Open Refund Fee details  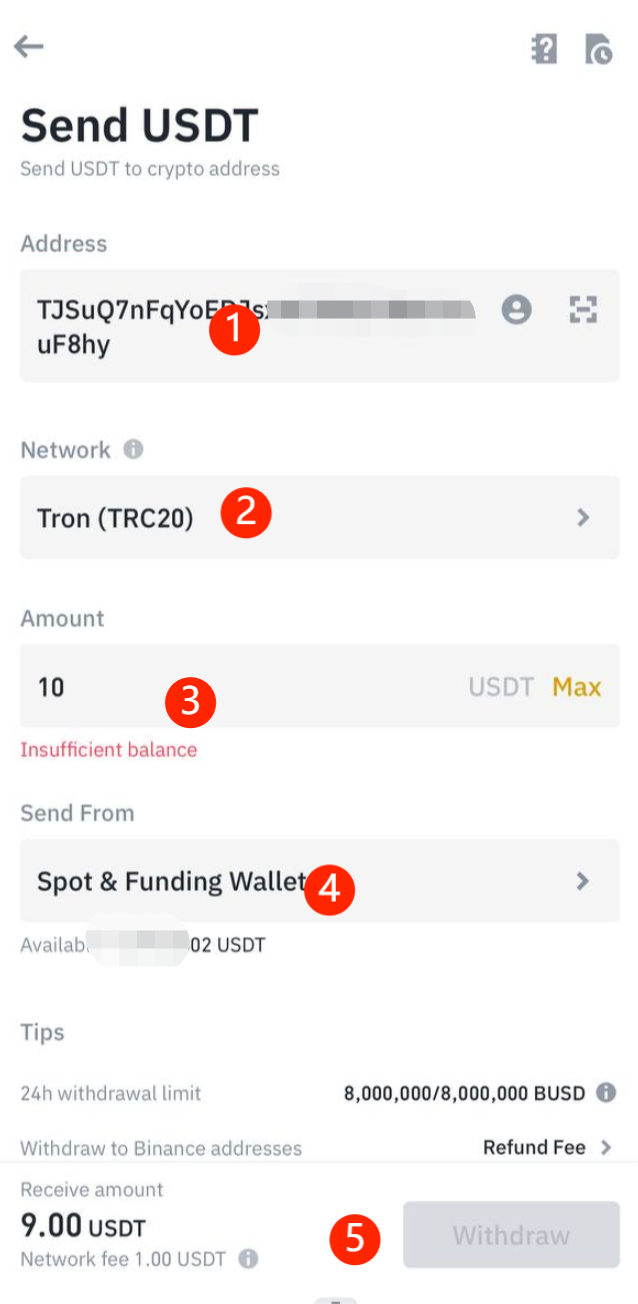click(548, 1147)
